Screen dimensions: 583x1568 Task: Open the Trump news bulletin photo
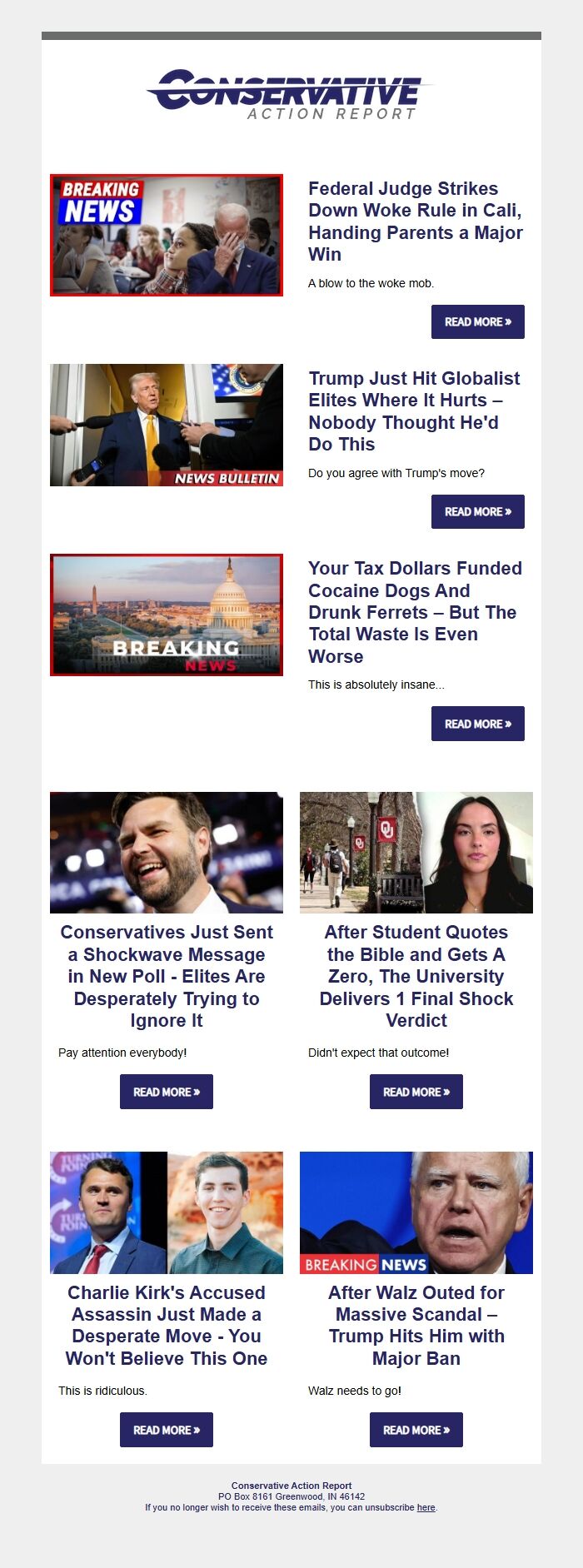tap(167, 425)
